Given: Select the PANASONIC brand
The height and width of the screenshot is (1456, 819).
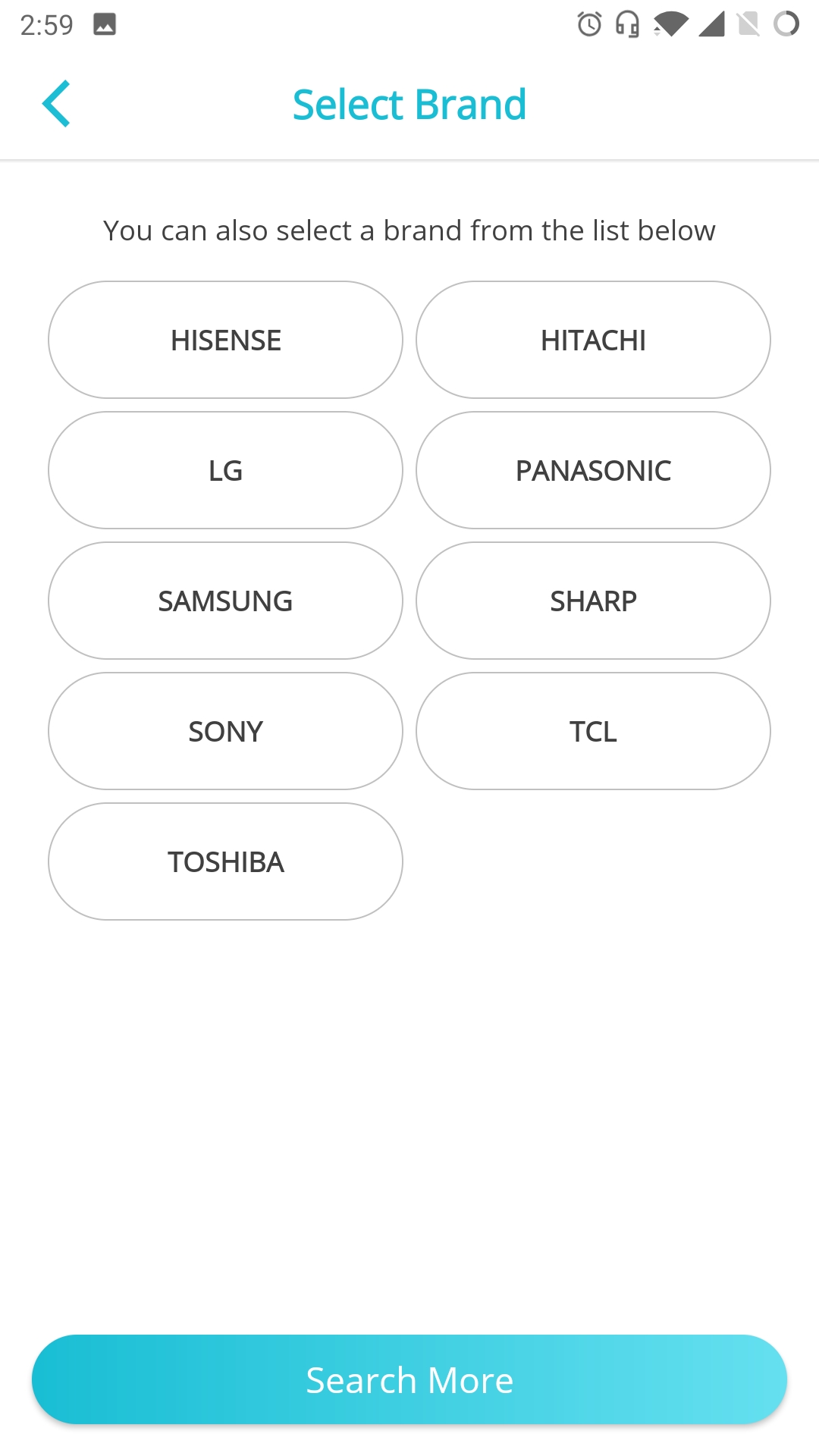Looking at the screenshot, I should [593, 470].
